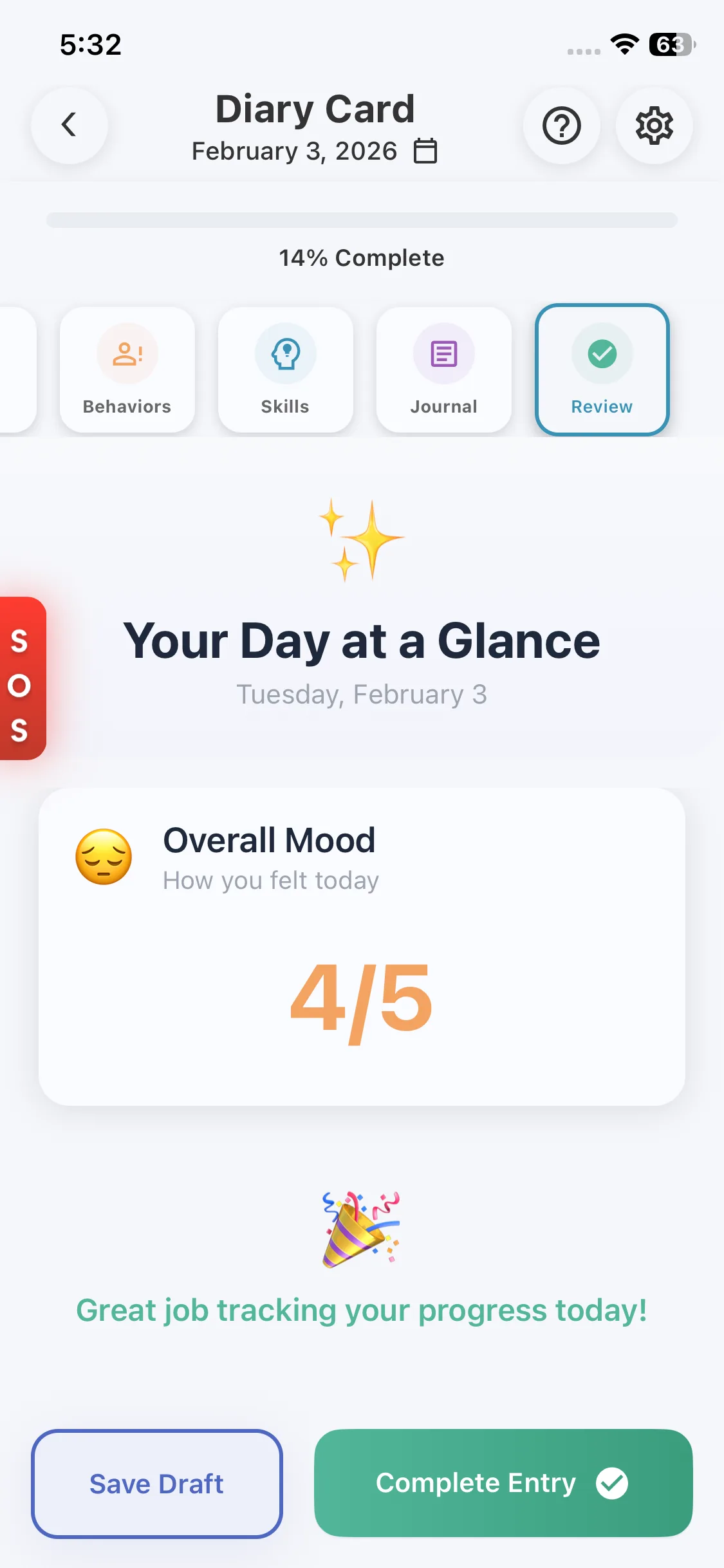Switch to the Journal step

click(443, 369)
